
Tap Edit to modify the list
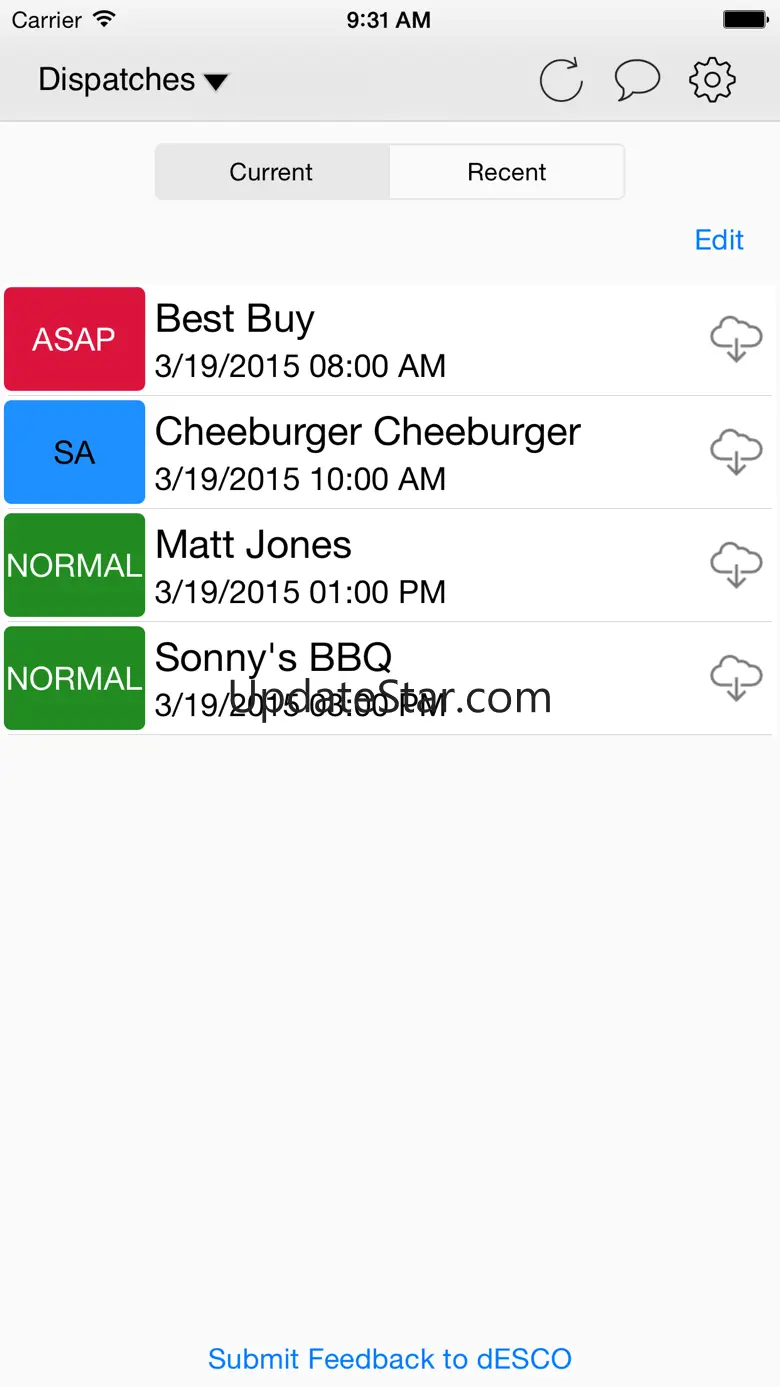coord(719,240)
